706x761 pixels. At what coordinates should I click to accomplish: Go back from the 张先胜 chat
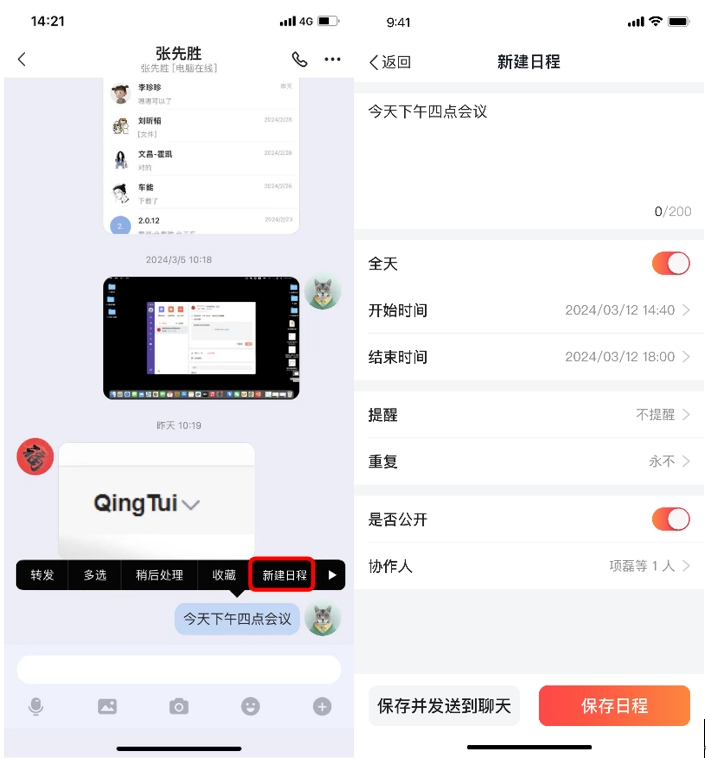click(22, 60)
